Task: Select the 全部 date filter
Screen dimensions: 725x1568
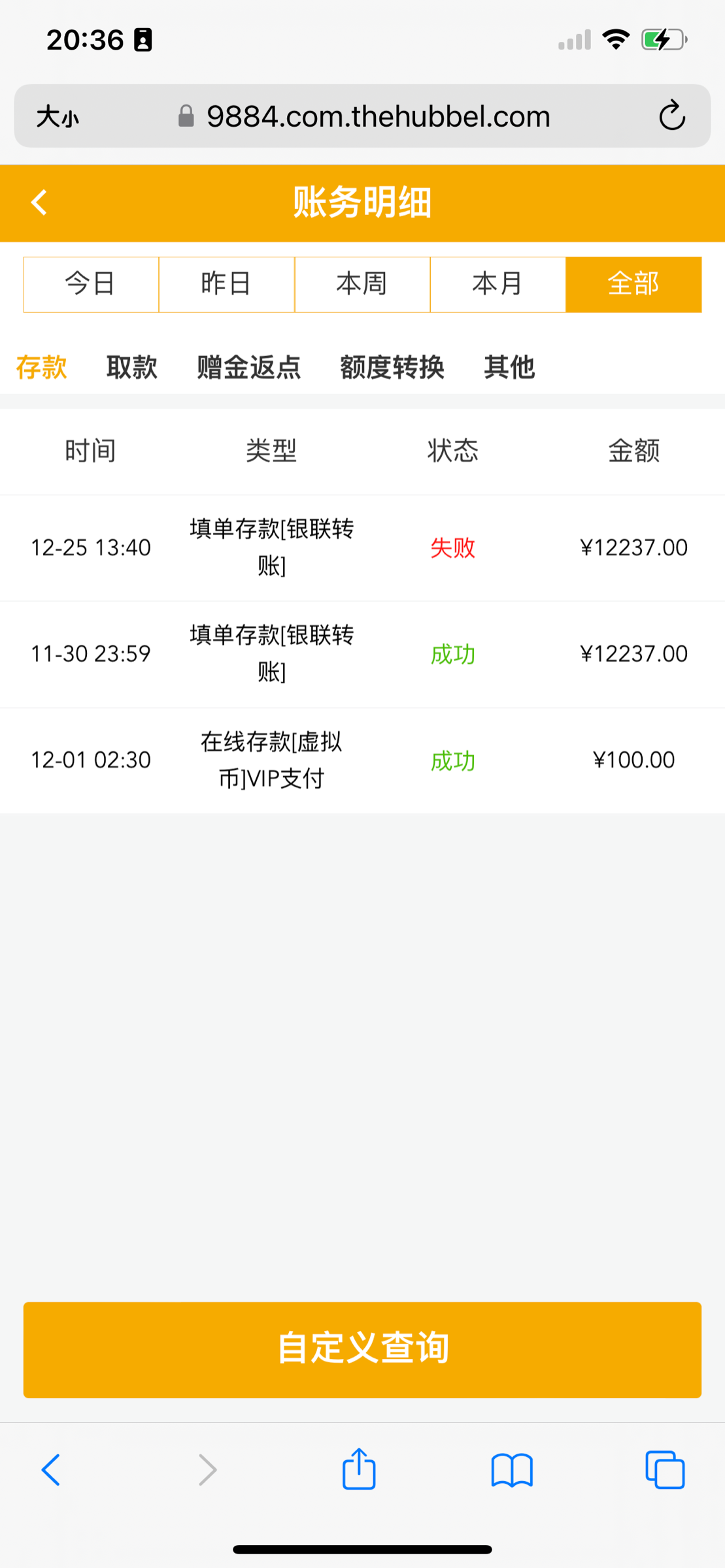Action: coord(633,284)
